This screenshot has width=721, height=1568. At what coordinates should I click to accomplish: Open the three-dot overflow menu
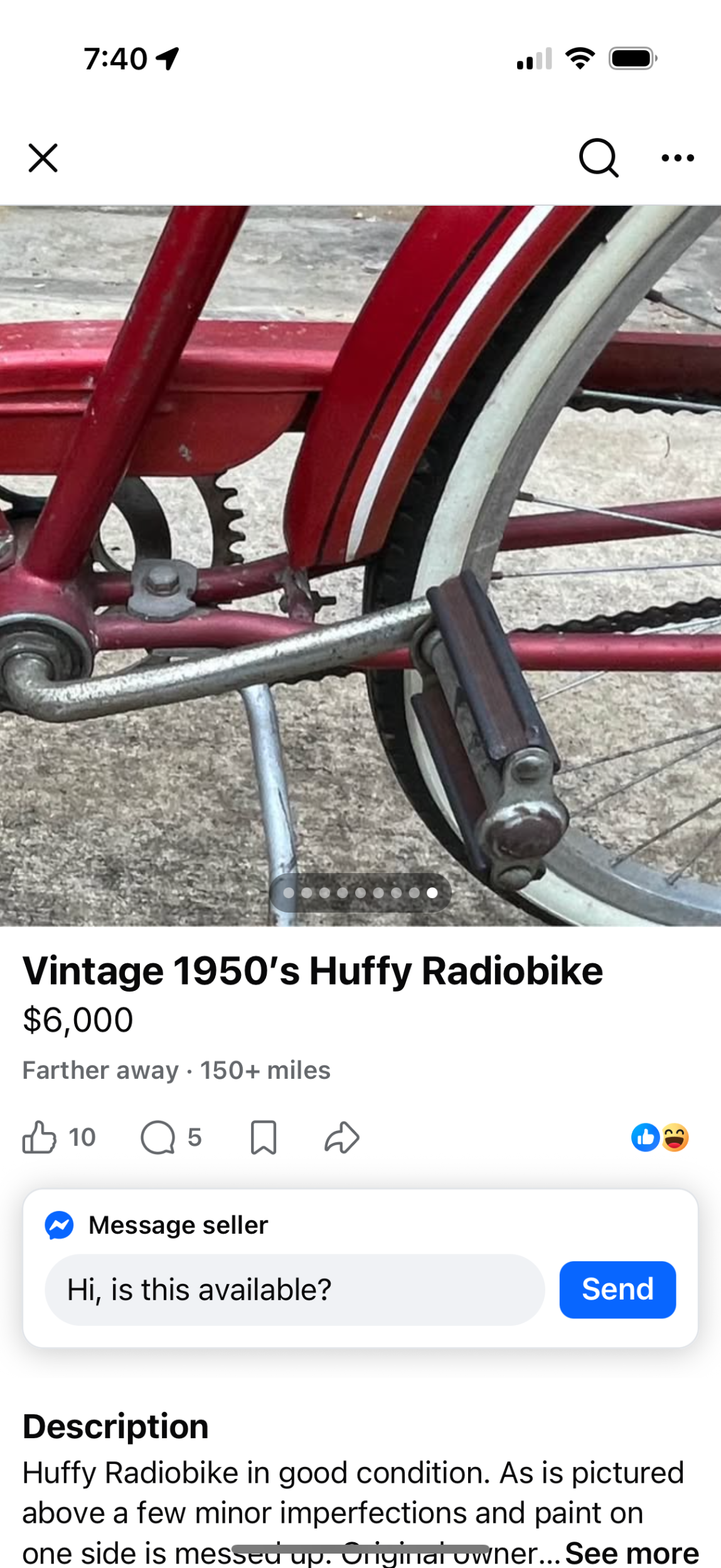(678, 158)
